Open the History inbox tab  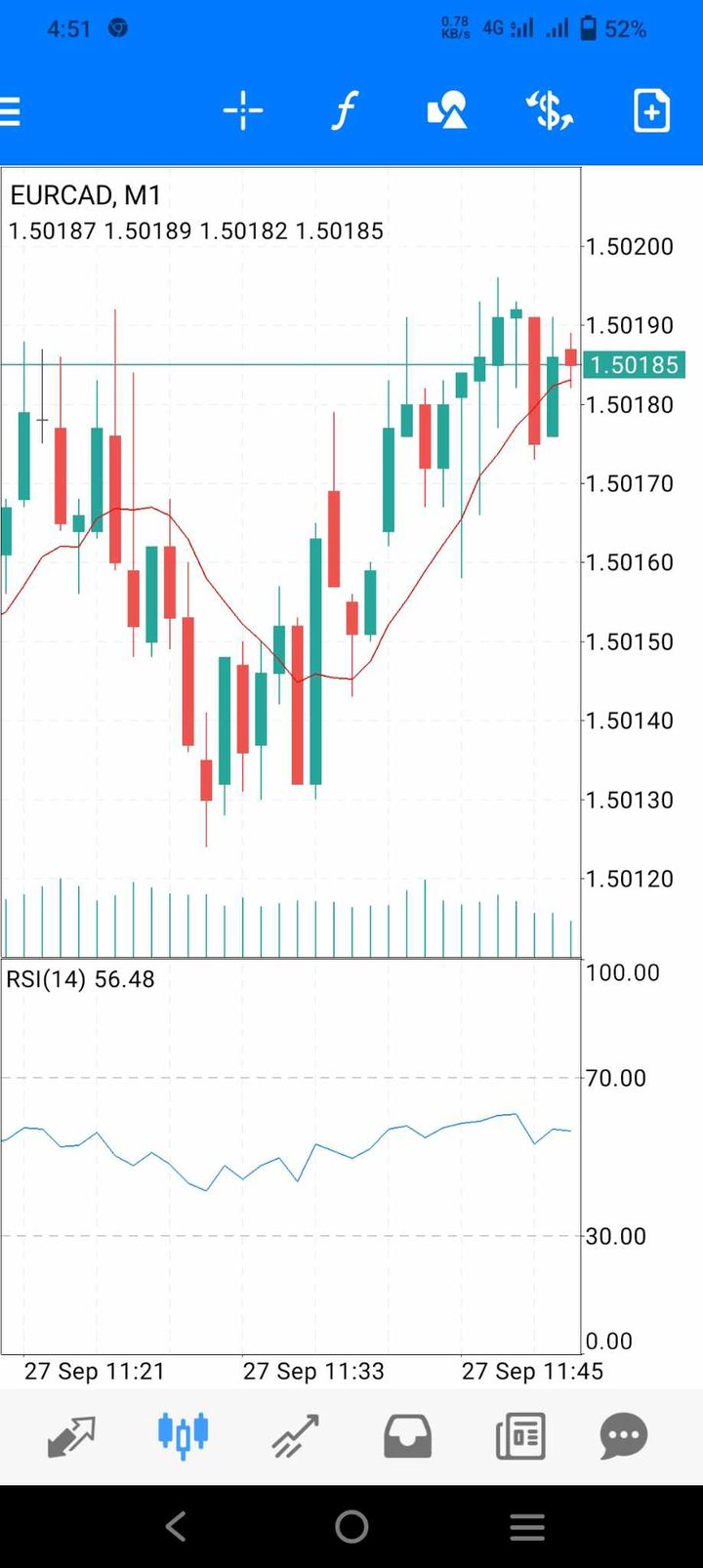[407, 1436]
